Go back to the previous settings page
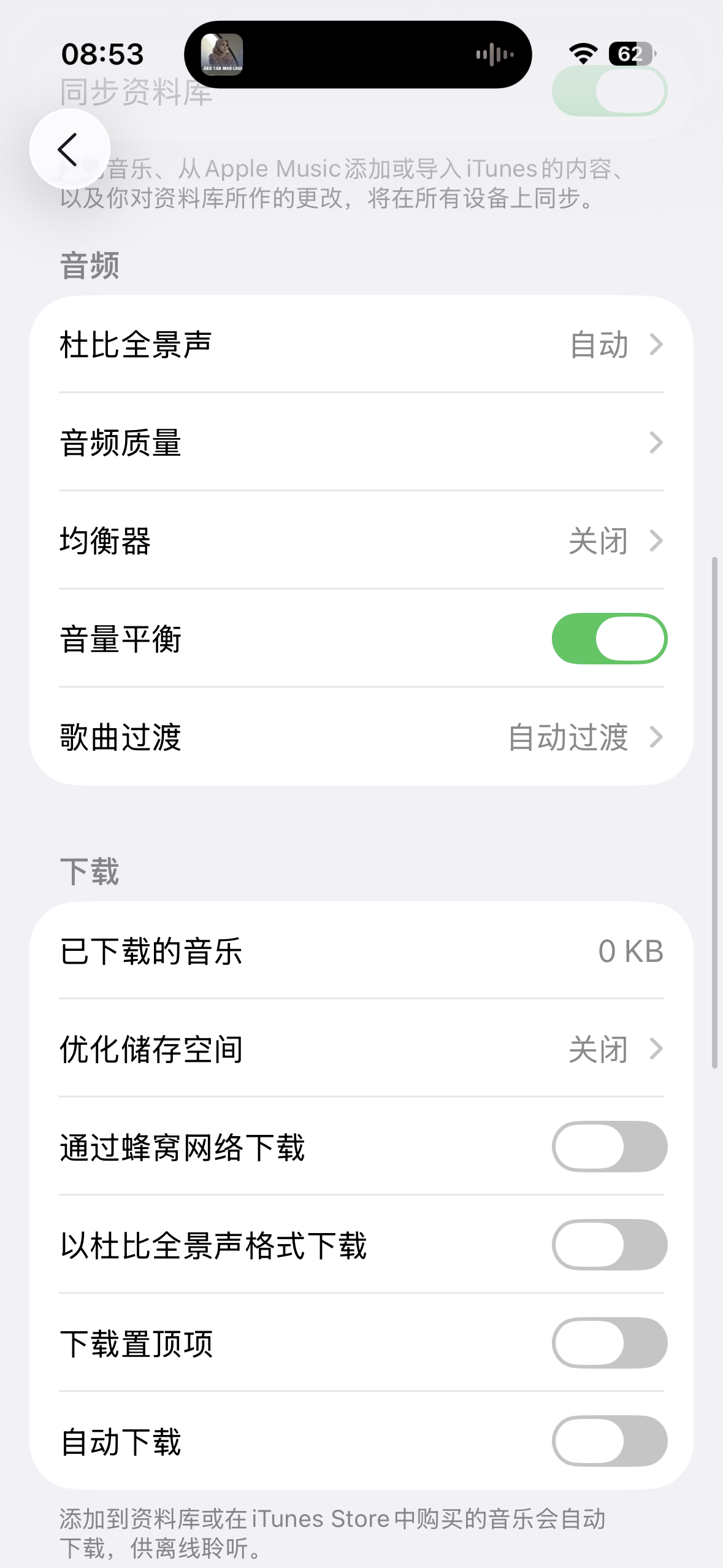The width and height of the screenshot is (723, 1568). [x=69, y=149]
